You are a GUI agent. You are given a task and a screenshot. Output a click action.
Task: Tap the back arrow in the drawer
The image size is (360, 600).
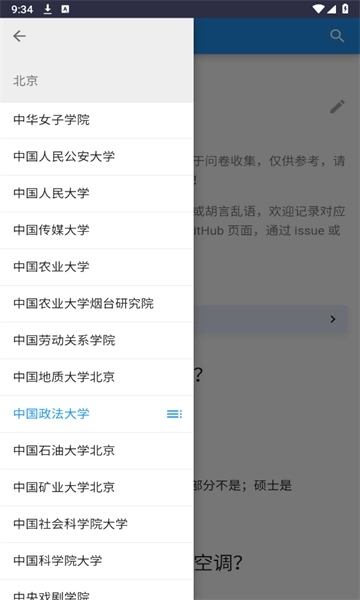[x=19, y=36]
